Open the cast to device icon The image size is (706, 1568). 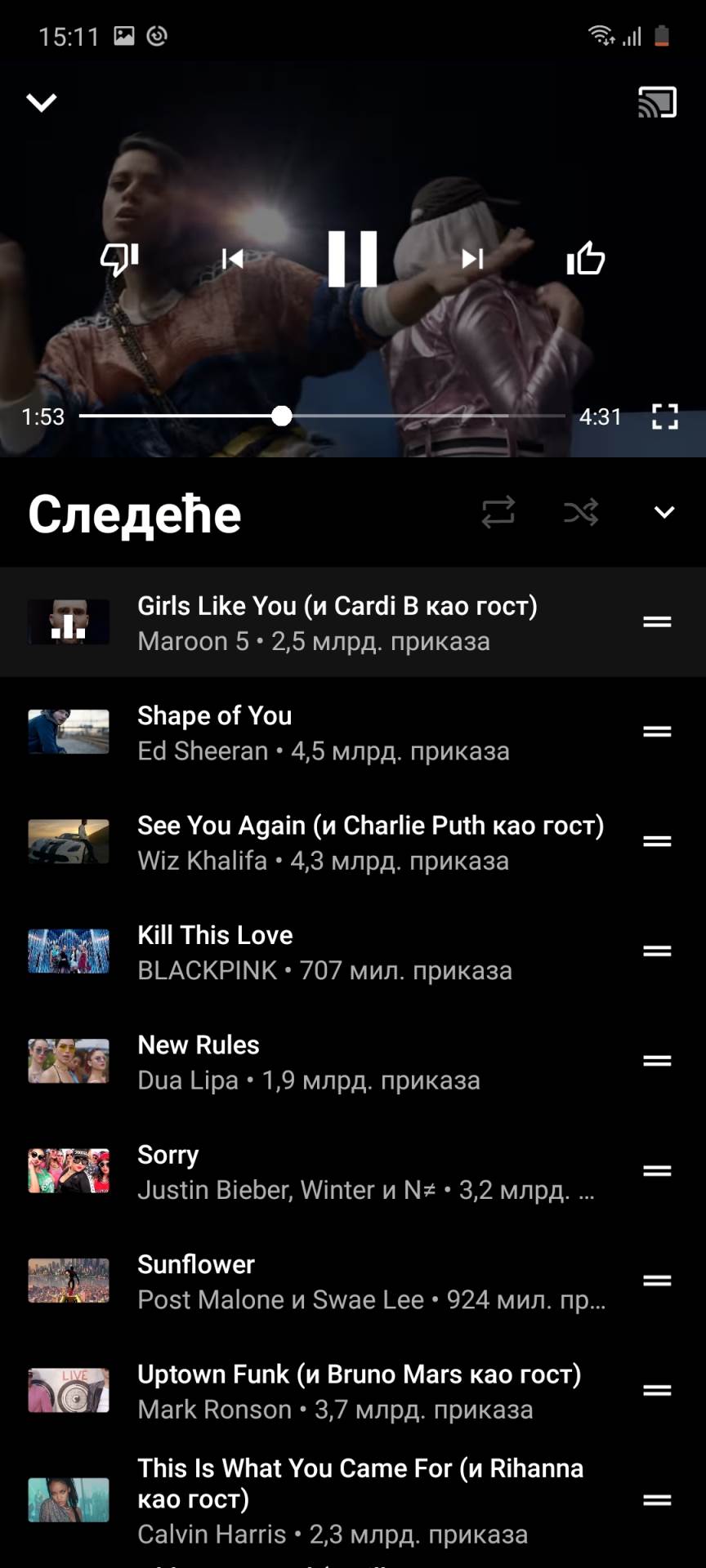point(657,102)
